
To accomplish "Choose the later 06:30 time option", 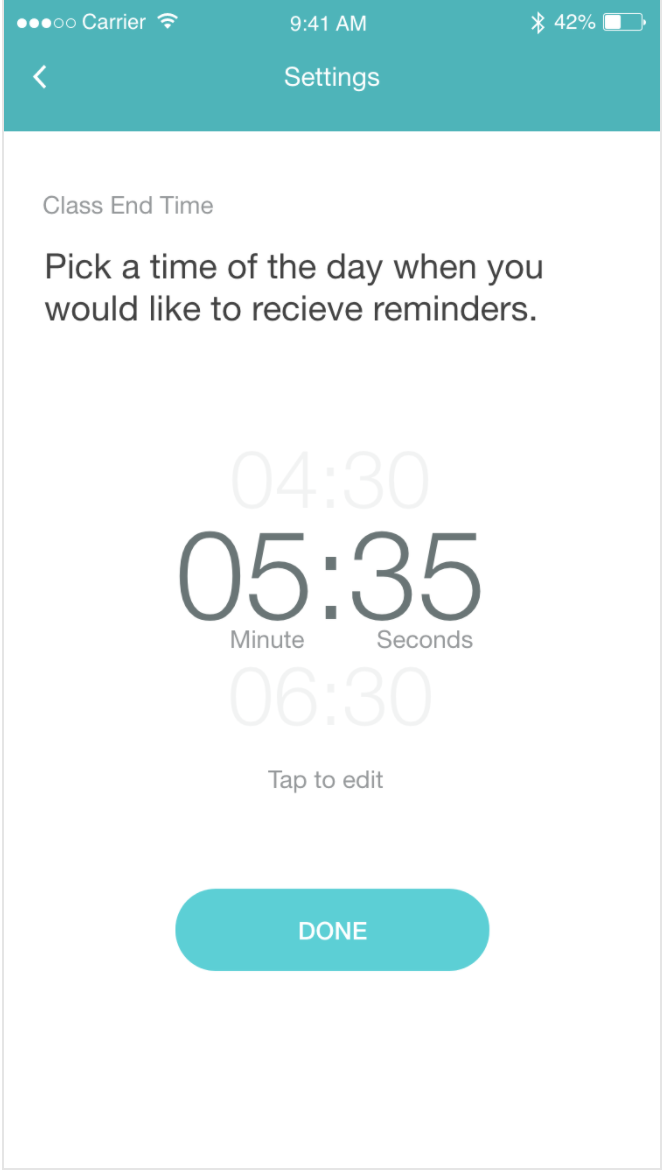I will [330, 697].
